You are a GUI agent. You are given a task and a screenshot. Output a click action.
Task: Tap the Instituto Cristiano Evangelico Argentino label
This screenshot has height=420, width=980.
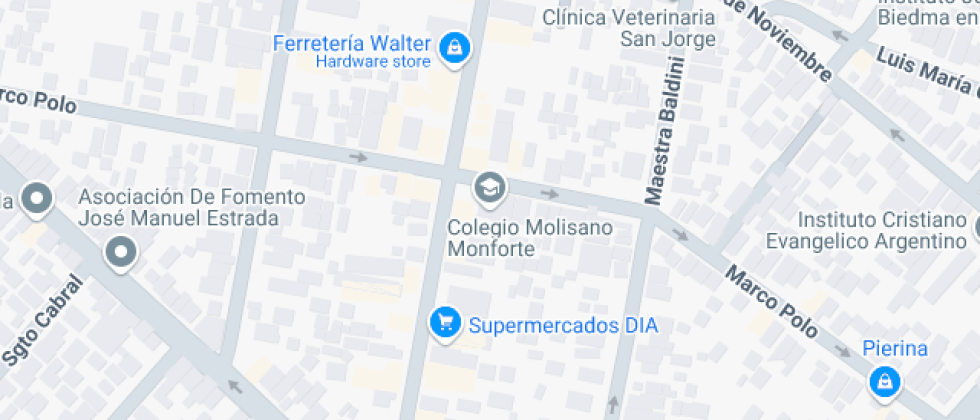(866, 231)
